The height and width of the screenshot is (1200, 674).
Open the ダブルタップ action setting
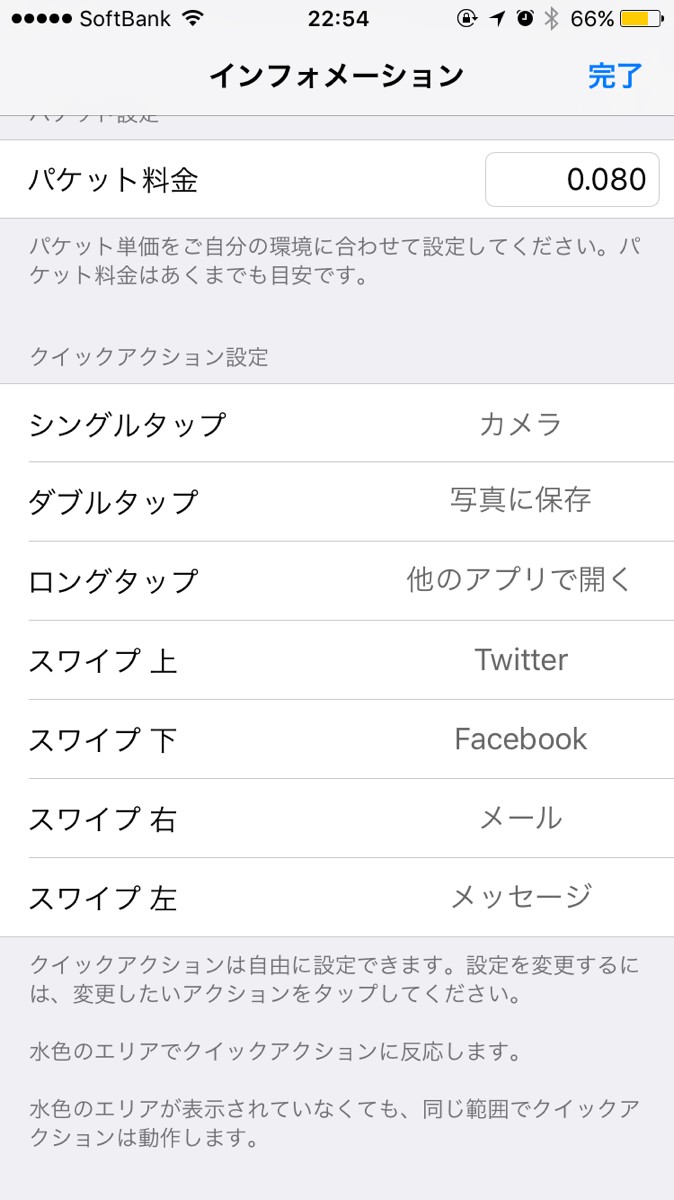coord(337,502)
